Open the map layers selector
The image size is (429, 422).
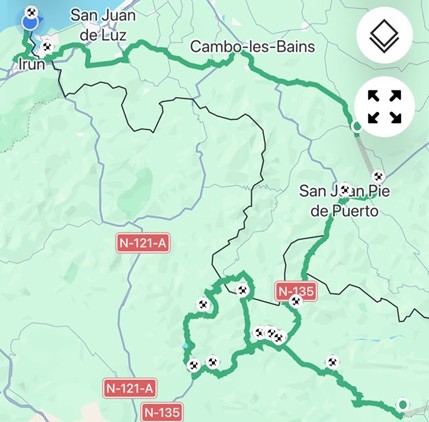click(384, 35)
